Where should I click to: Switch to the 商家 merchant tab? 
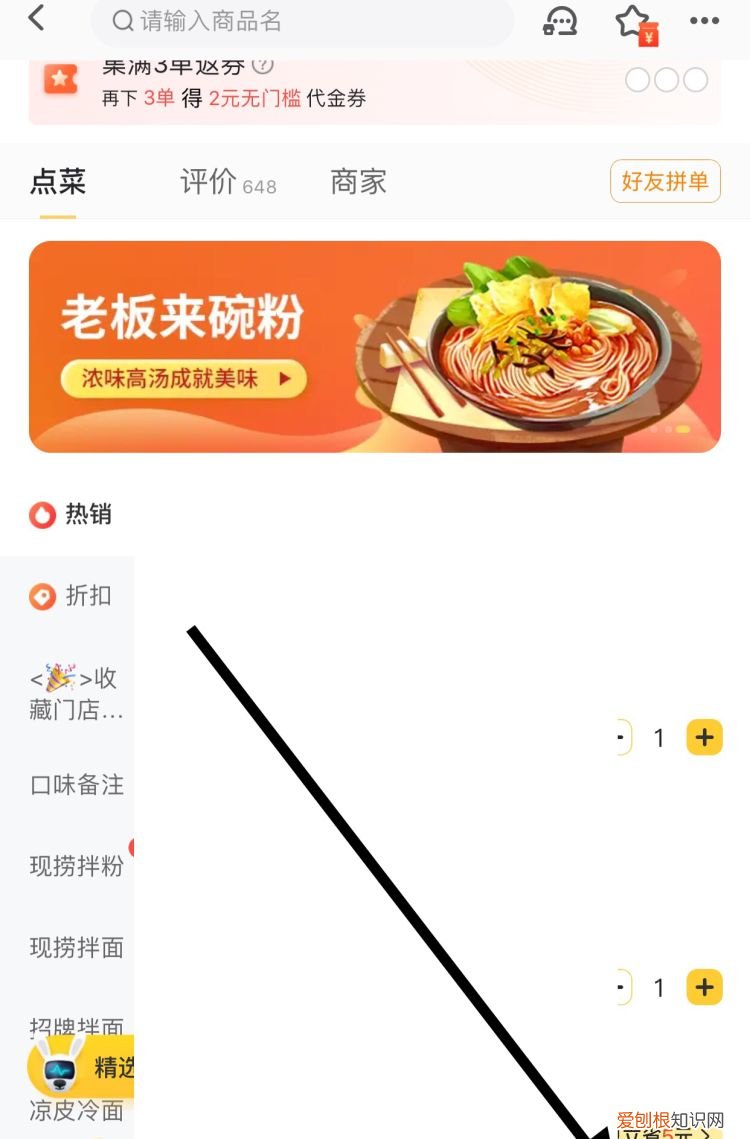pyautogui.click(x=357, y=181)
